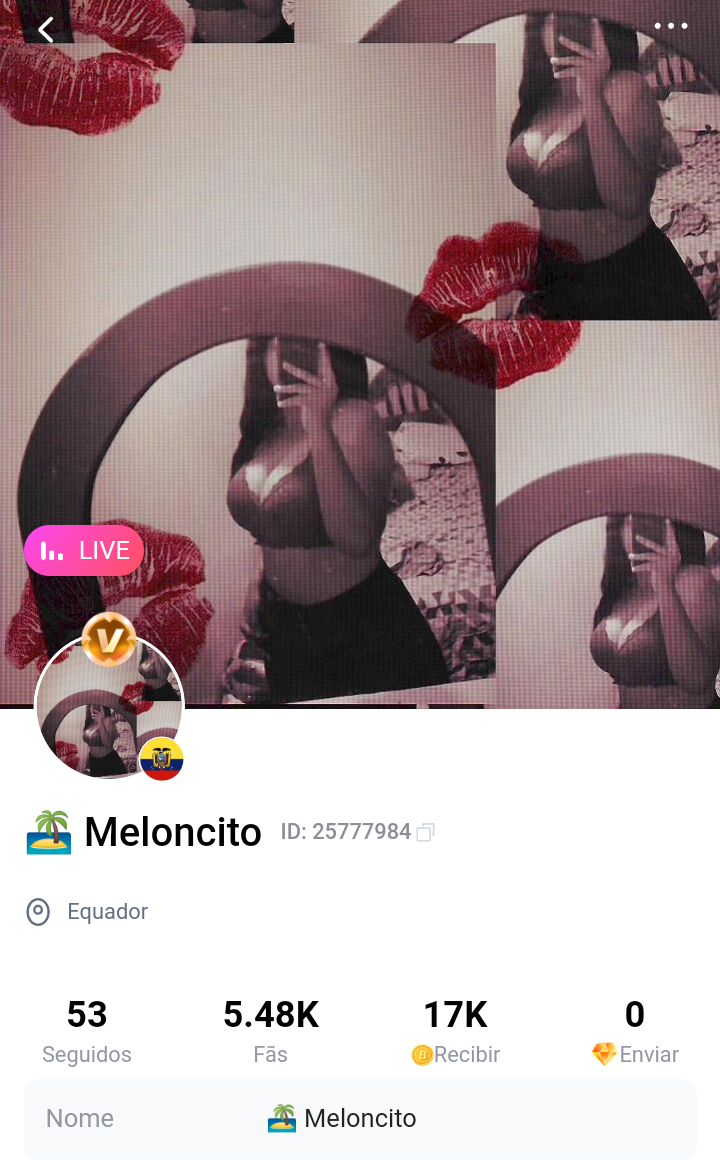Open the Enviar gems count
The image size is (720, 1170).
point(634,1031)
